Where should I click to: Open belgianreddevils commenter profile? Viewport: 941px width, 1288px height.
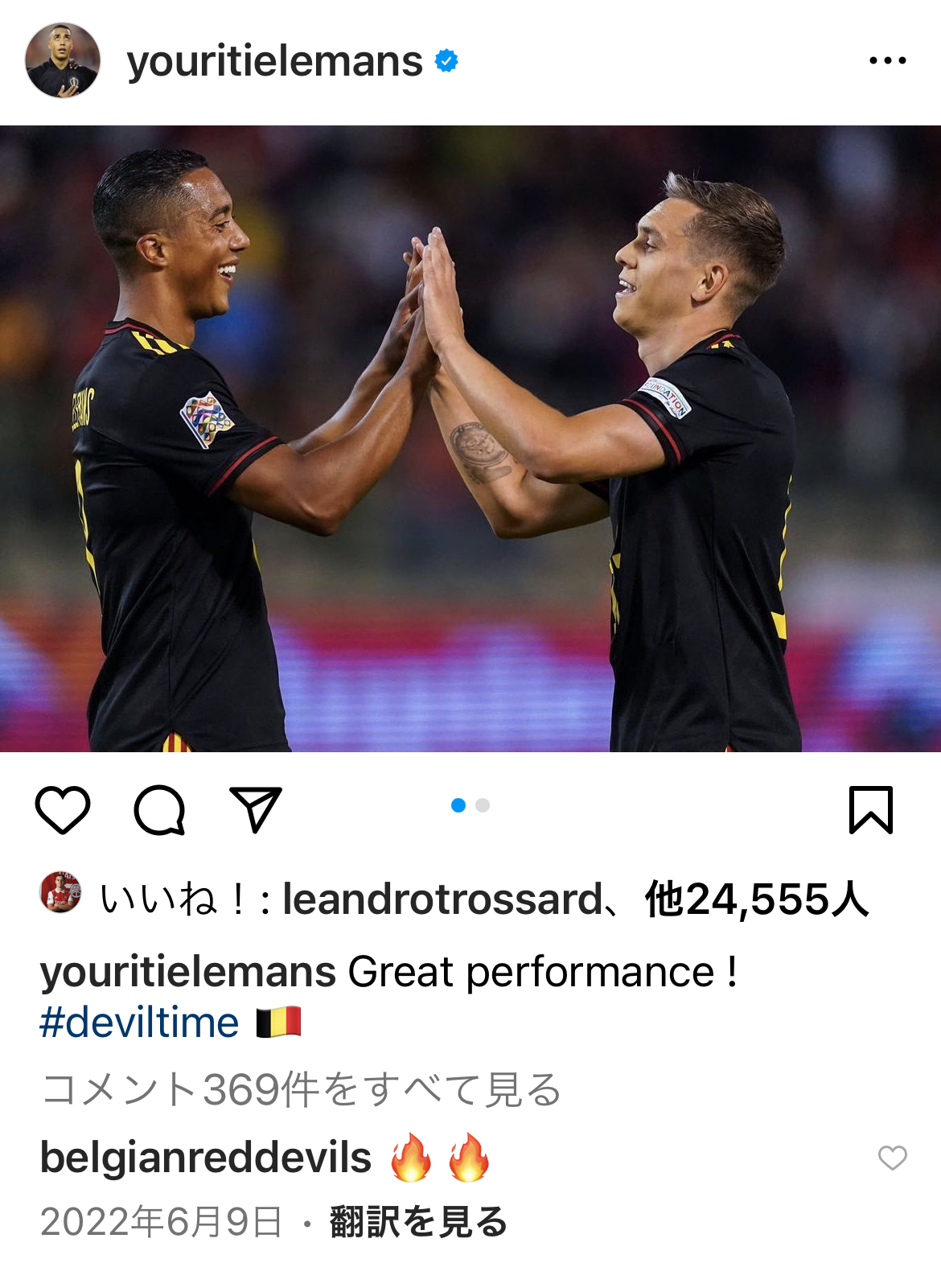pyautogui.click(x=206, y=1158)
